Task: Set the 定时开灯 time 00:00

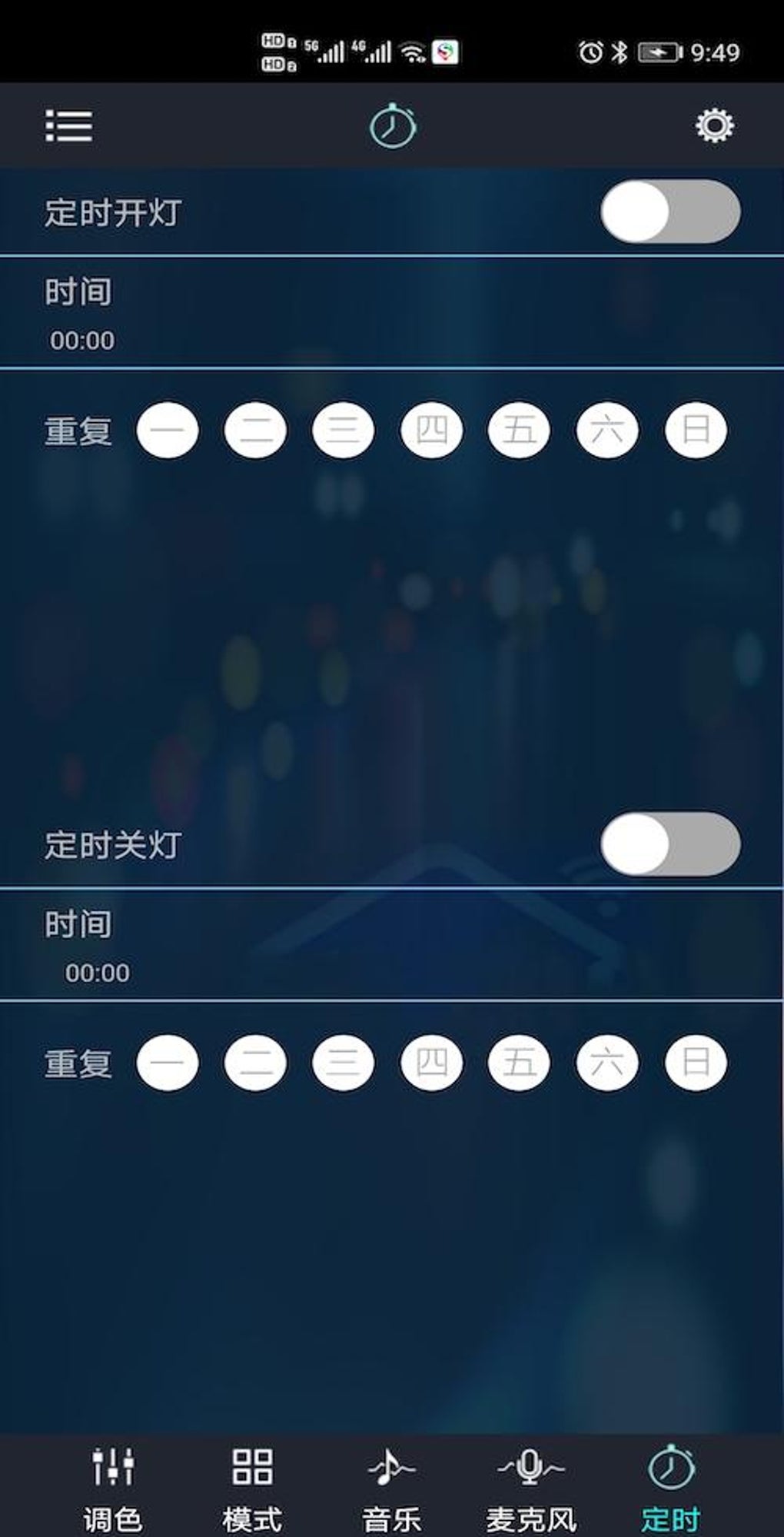Action: (x=82, y=340)
